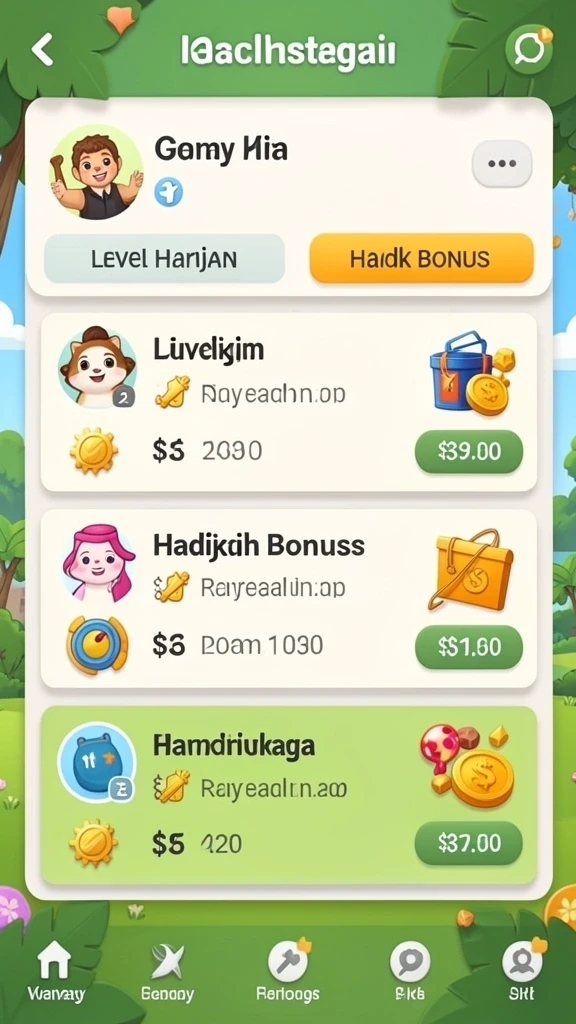The height and width of the screenshot is (1024, 576).
Task: Go back with the top-left arrow
Action: click(x=43, y=50)
